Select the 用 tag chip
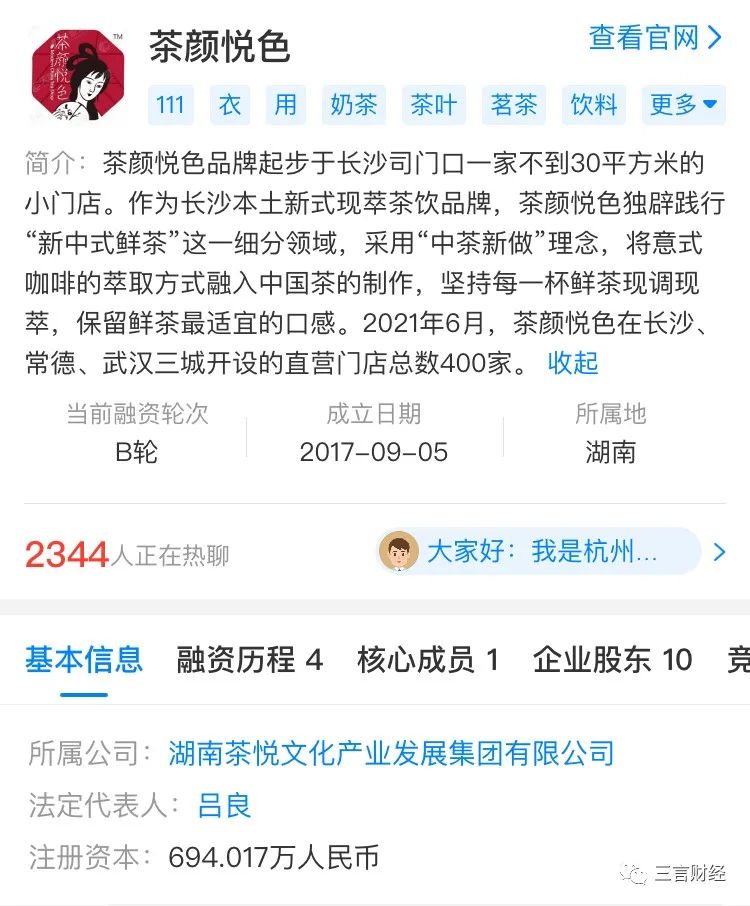Screen dimensions: 750x906 tap(285, 104)
